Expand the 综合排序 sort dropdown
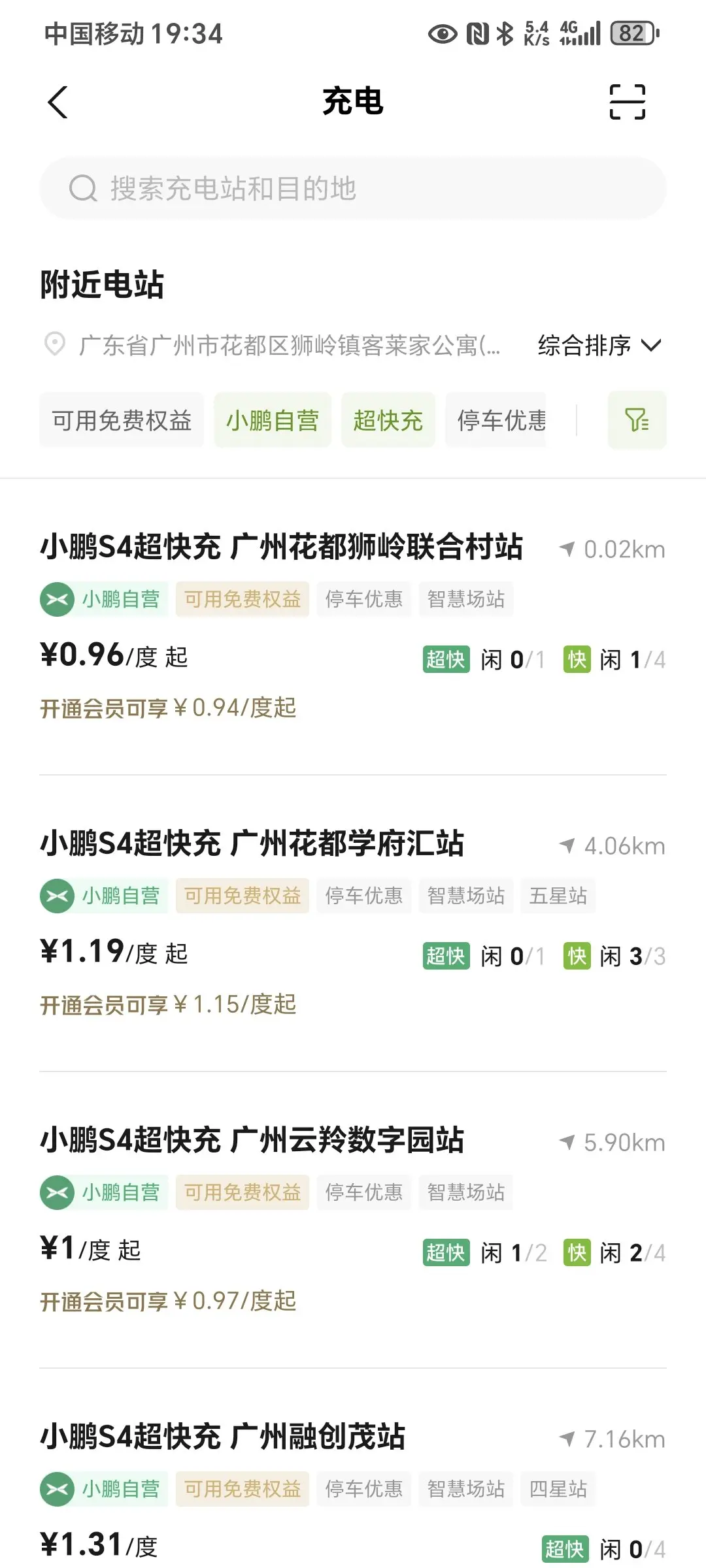The height and width of the screenshot is (1568, 706). tap(599, 345)
